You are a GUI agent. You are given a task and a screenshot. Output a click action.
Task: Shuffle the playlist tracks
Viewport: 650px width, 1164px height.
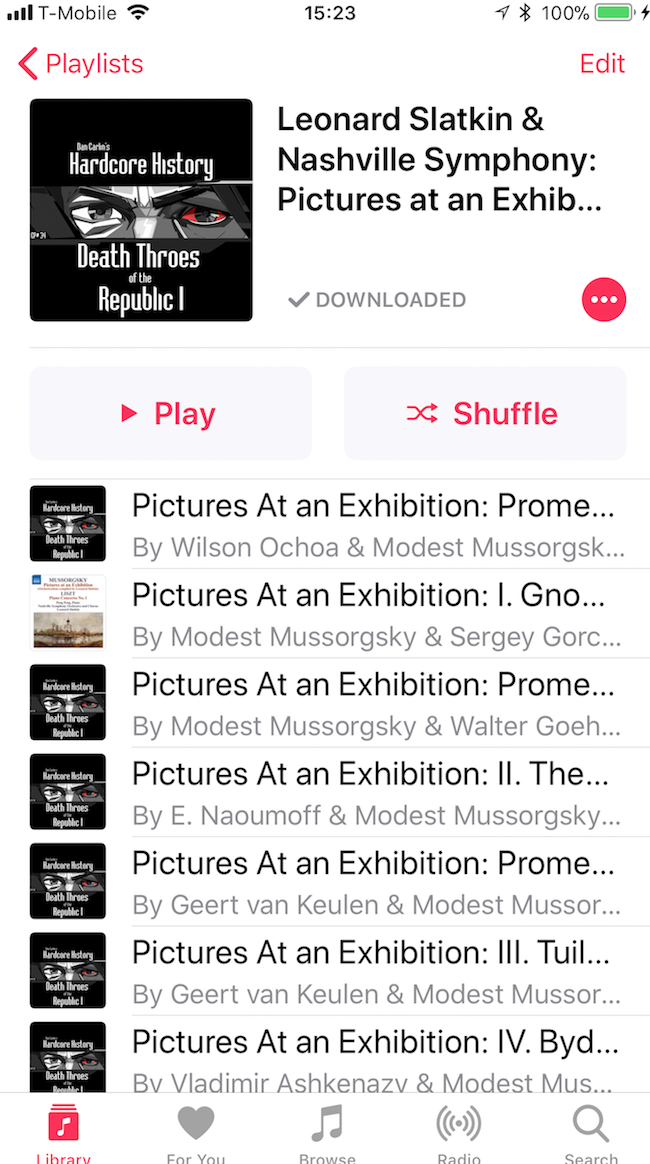(x=485, y=414)
